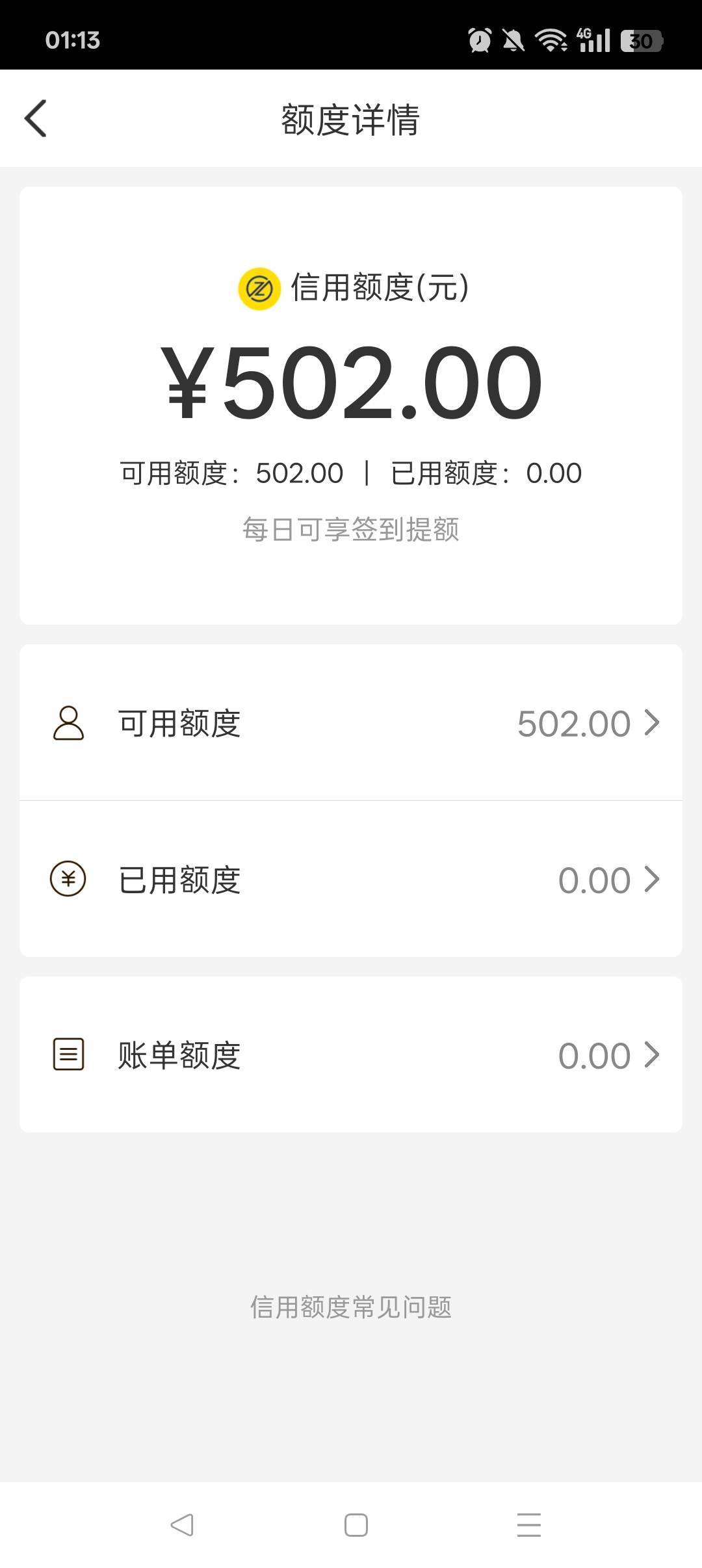
Task: Open the 可用额度 row
Action: coord(351,722)
